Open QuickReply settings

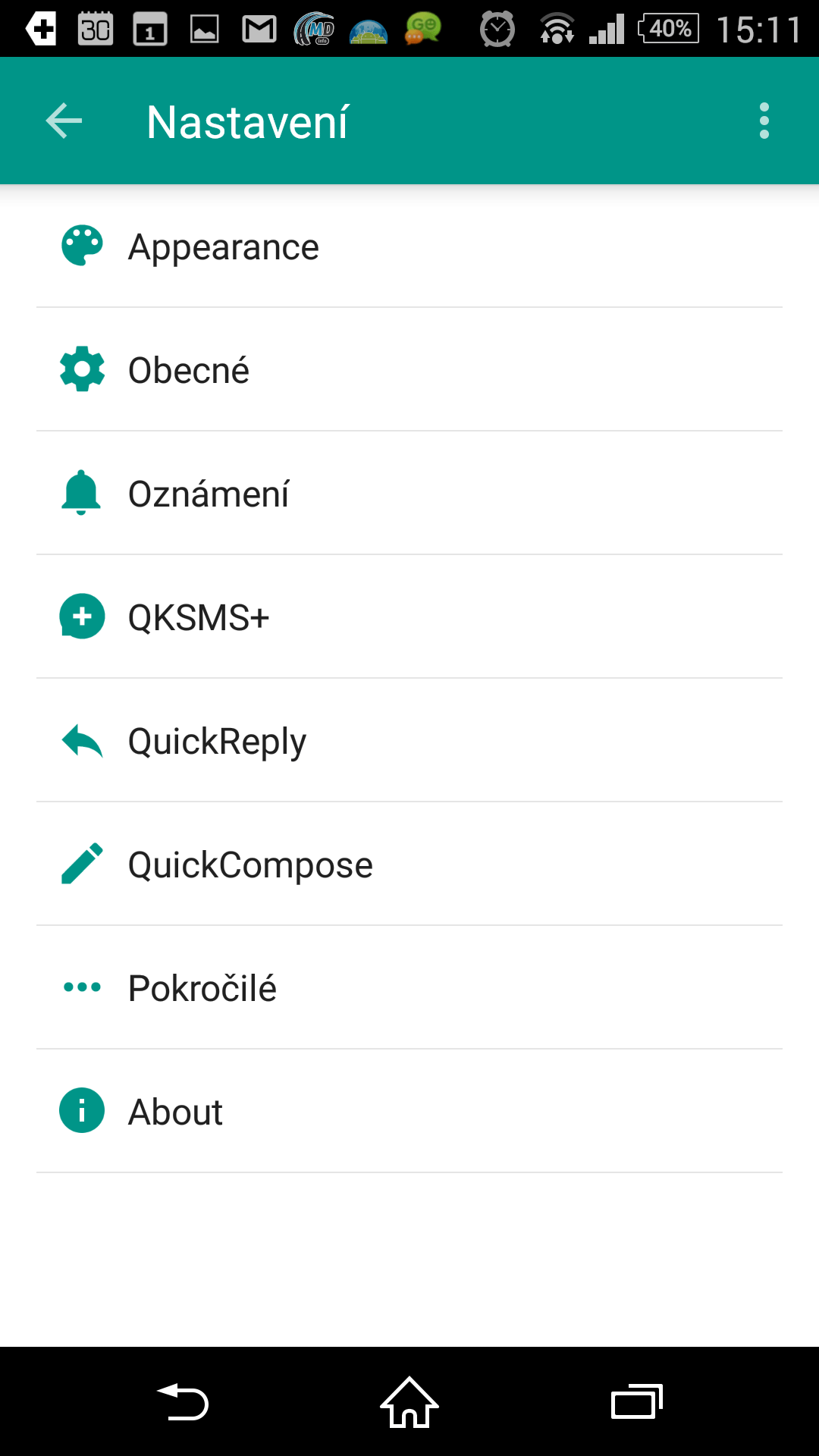point(409,741)
